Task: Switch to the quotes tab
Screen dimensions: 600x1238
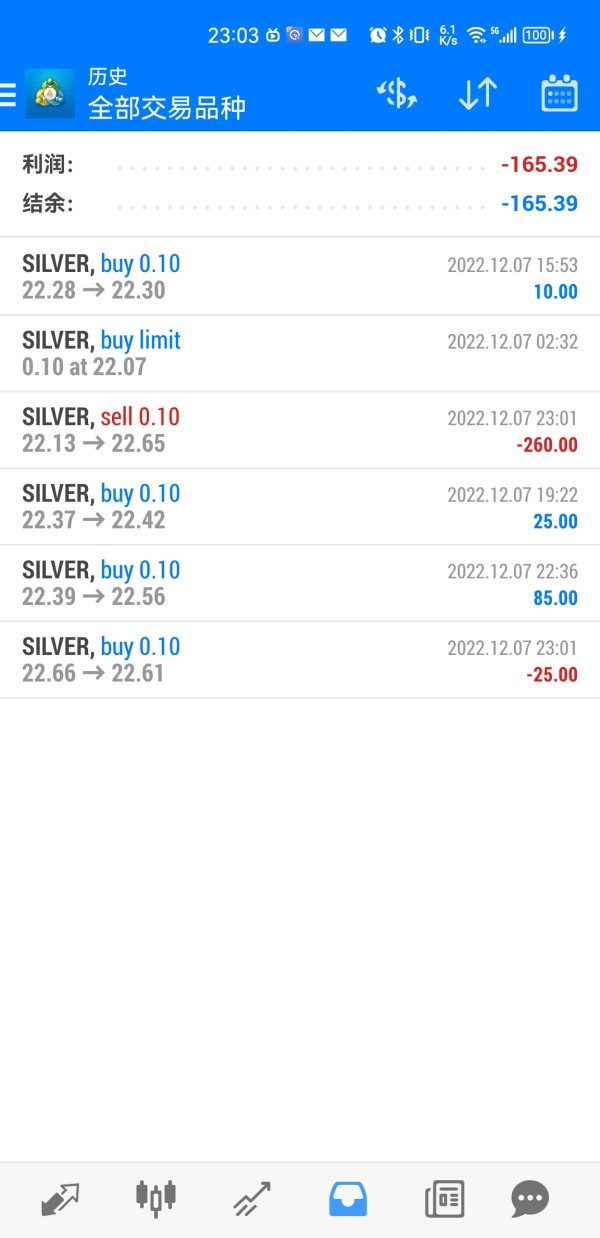Action: pos(60,1197)
